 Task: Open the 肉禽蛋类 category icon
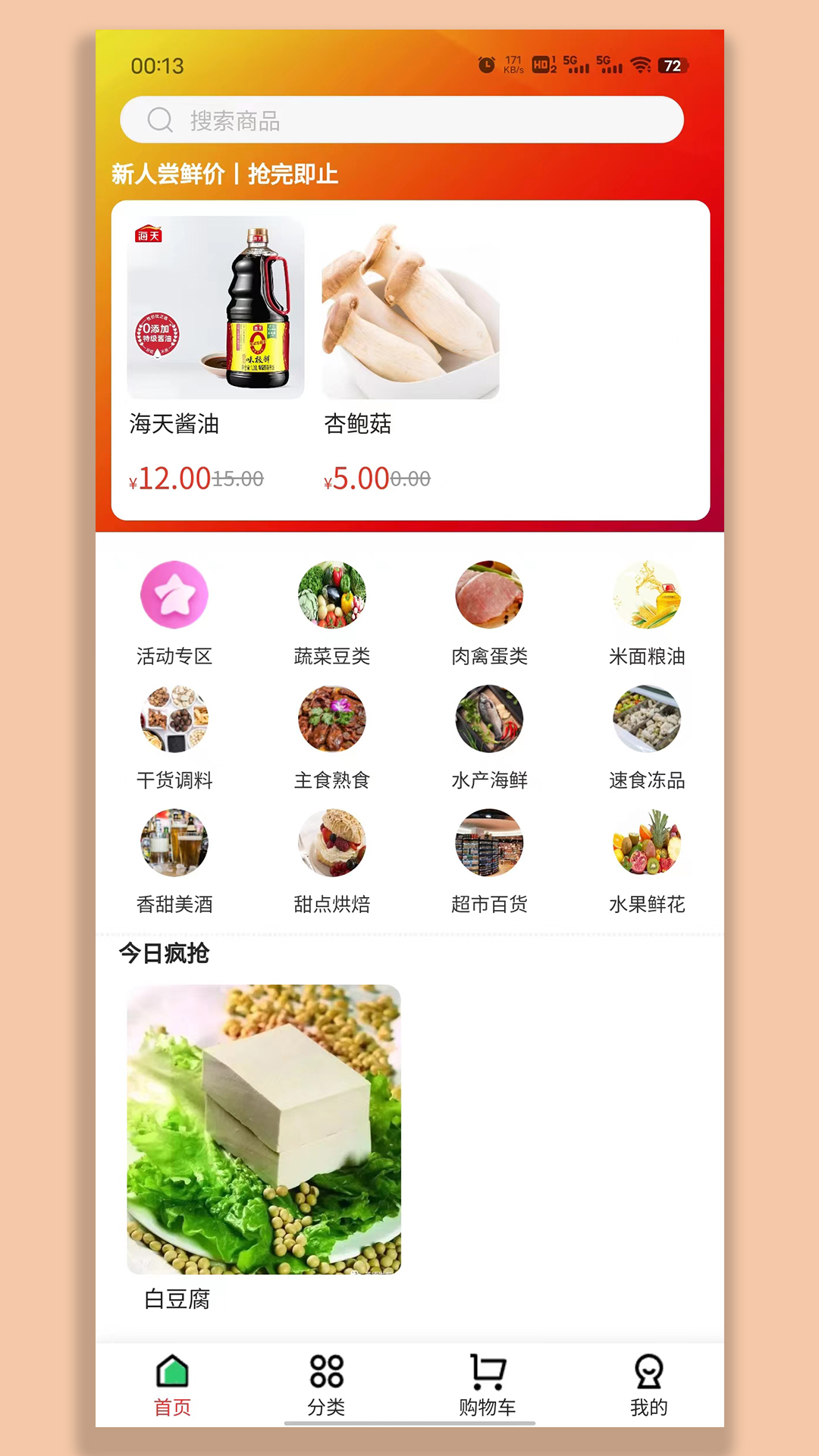[489, 595]
